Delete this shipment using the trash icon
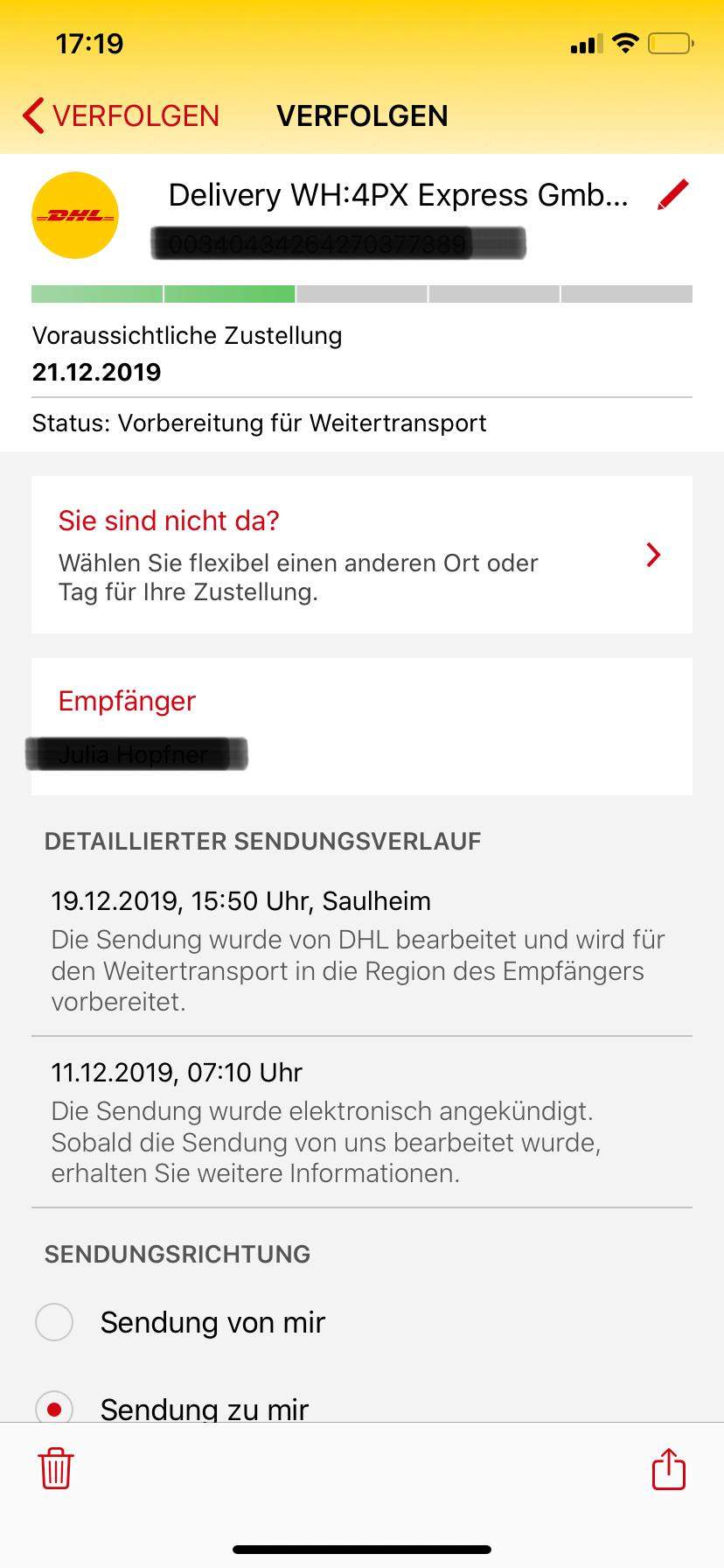The image size is (724, 1568). coord(54,1469)
